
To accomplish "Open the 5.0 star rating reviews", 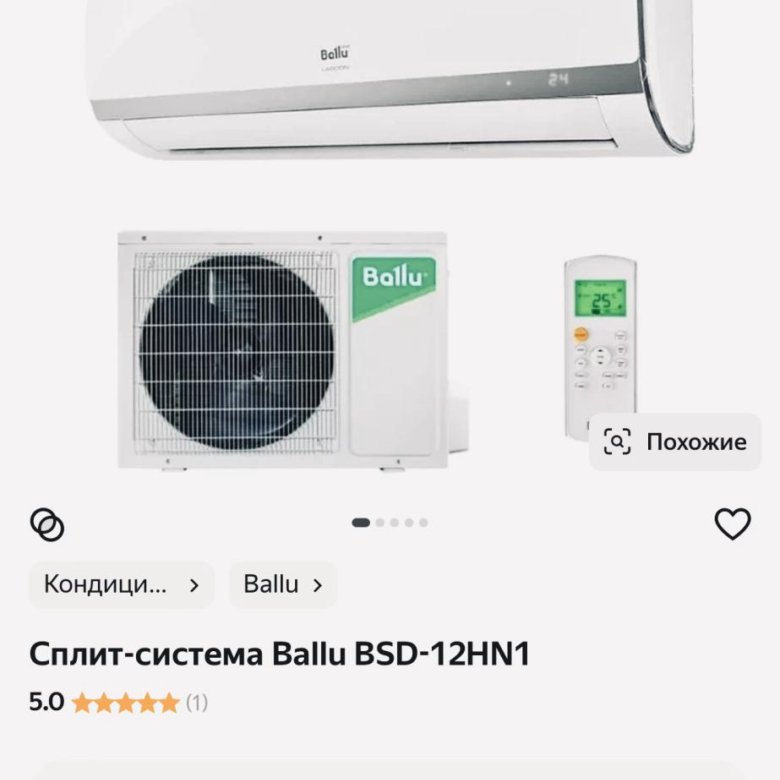I will click(x=118, y=702).
